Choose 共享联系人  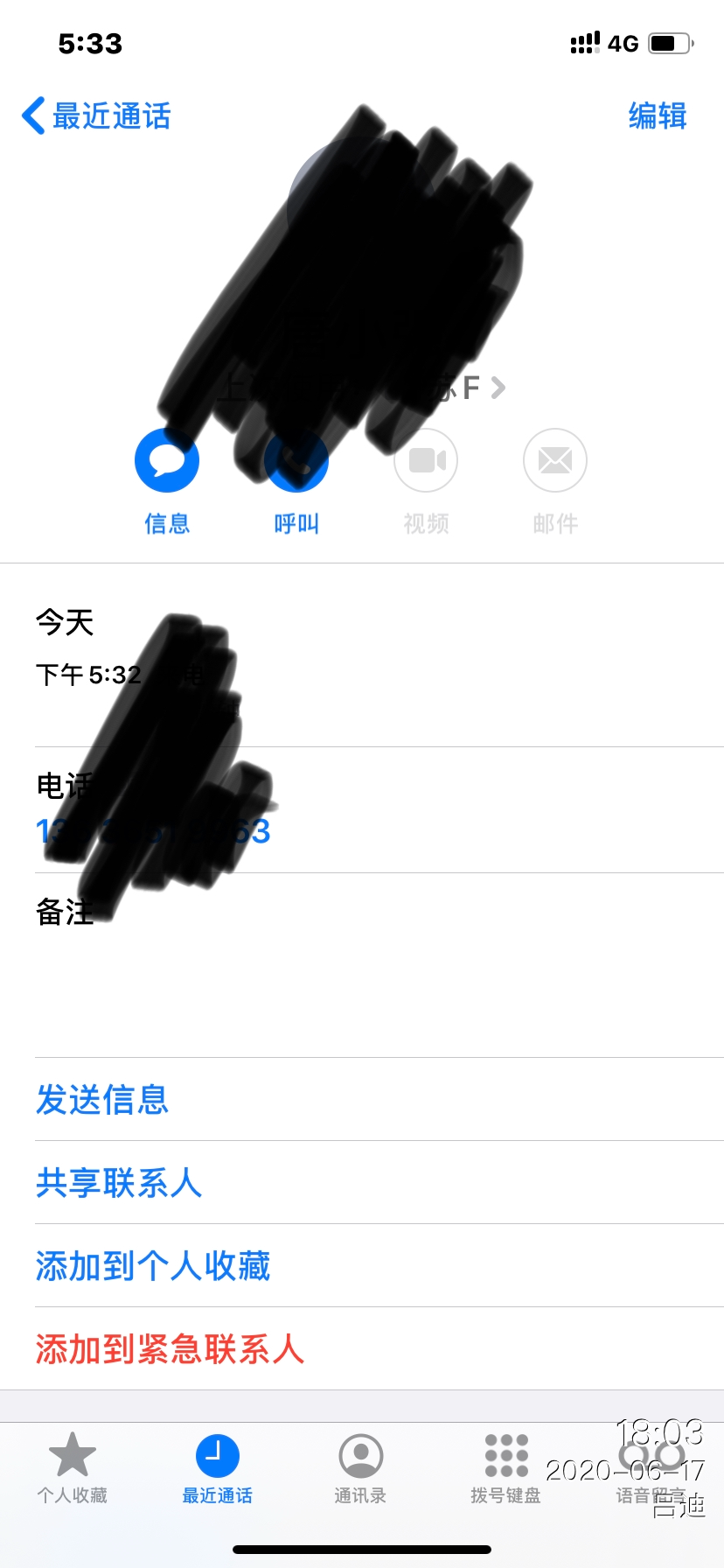pos(119,1183)
